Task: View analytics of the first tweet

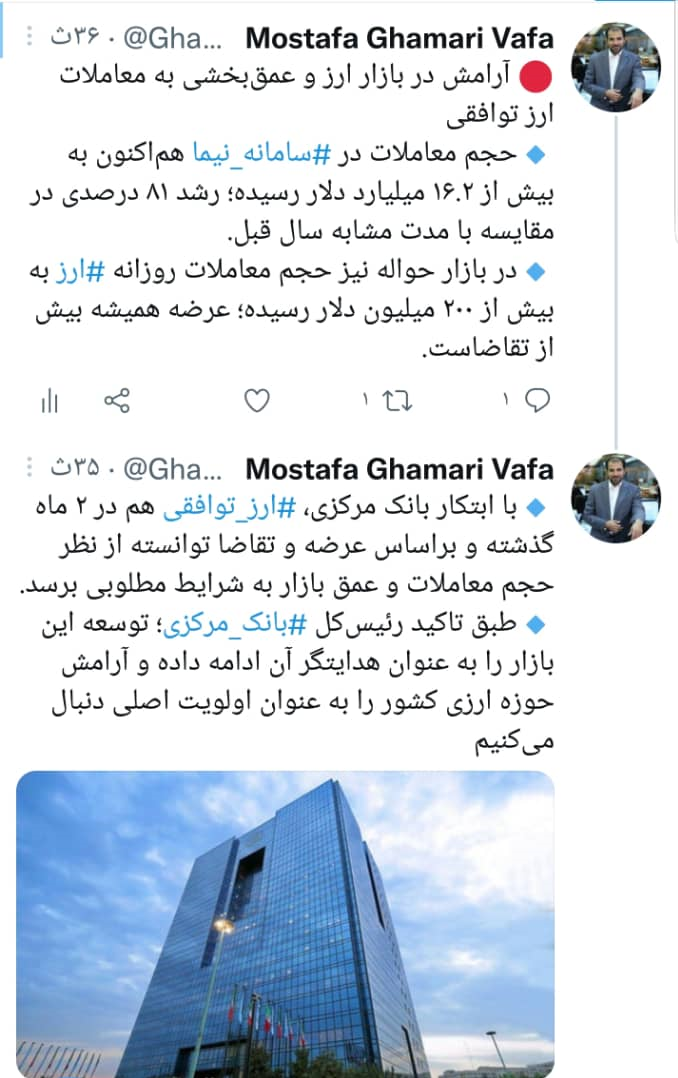Action: (49, 401)
